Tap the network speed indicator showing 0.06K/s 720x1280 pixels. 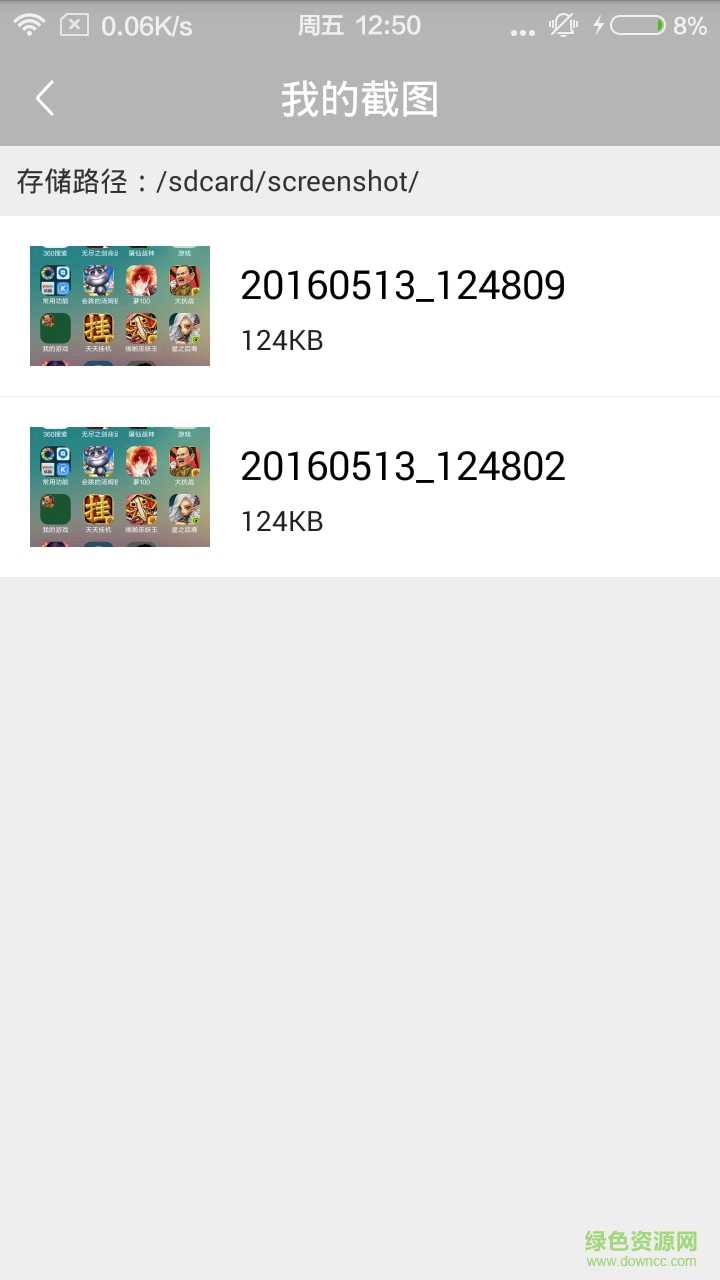(x=144, y=24)
